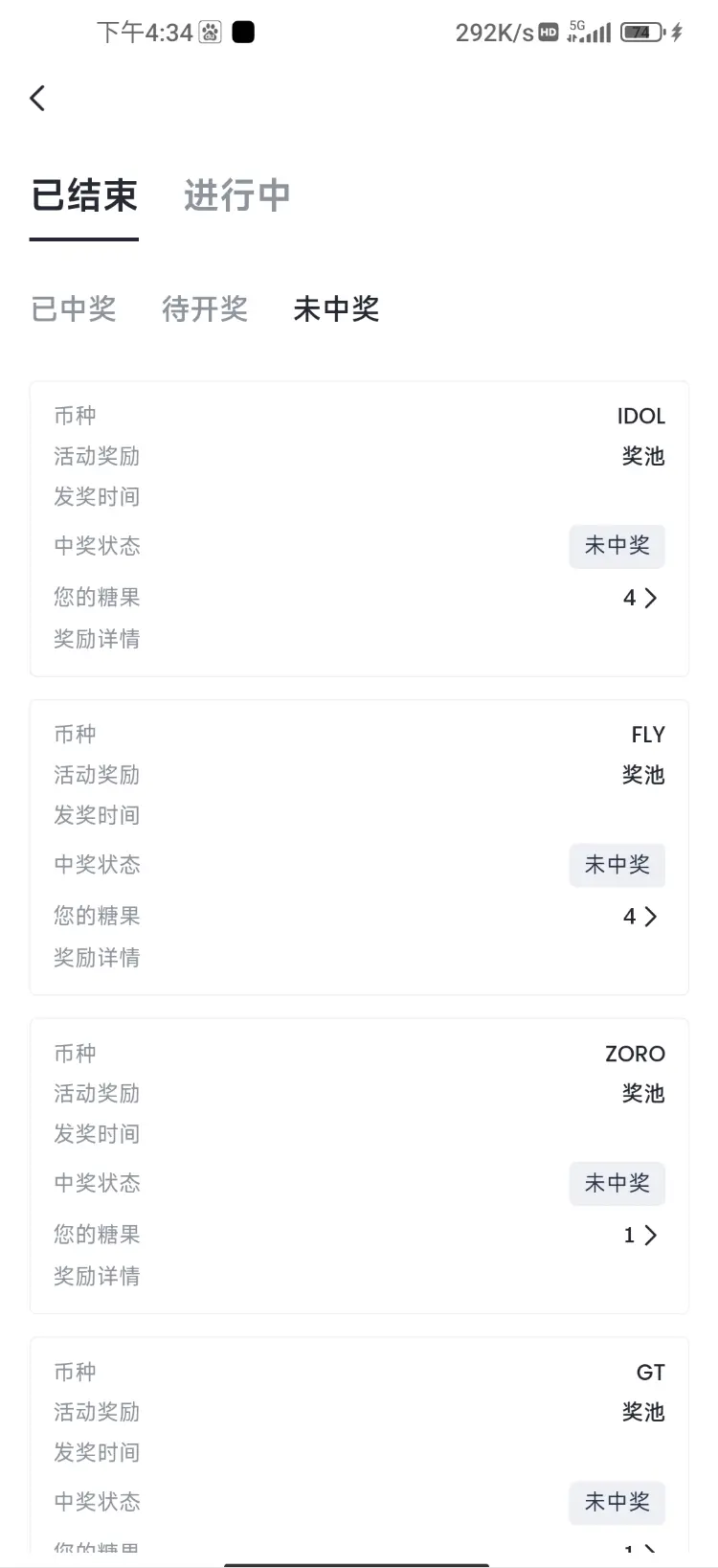Open candy details for the ZORO entry
The image size is (718, 1568).
(640, 1236)
